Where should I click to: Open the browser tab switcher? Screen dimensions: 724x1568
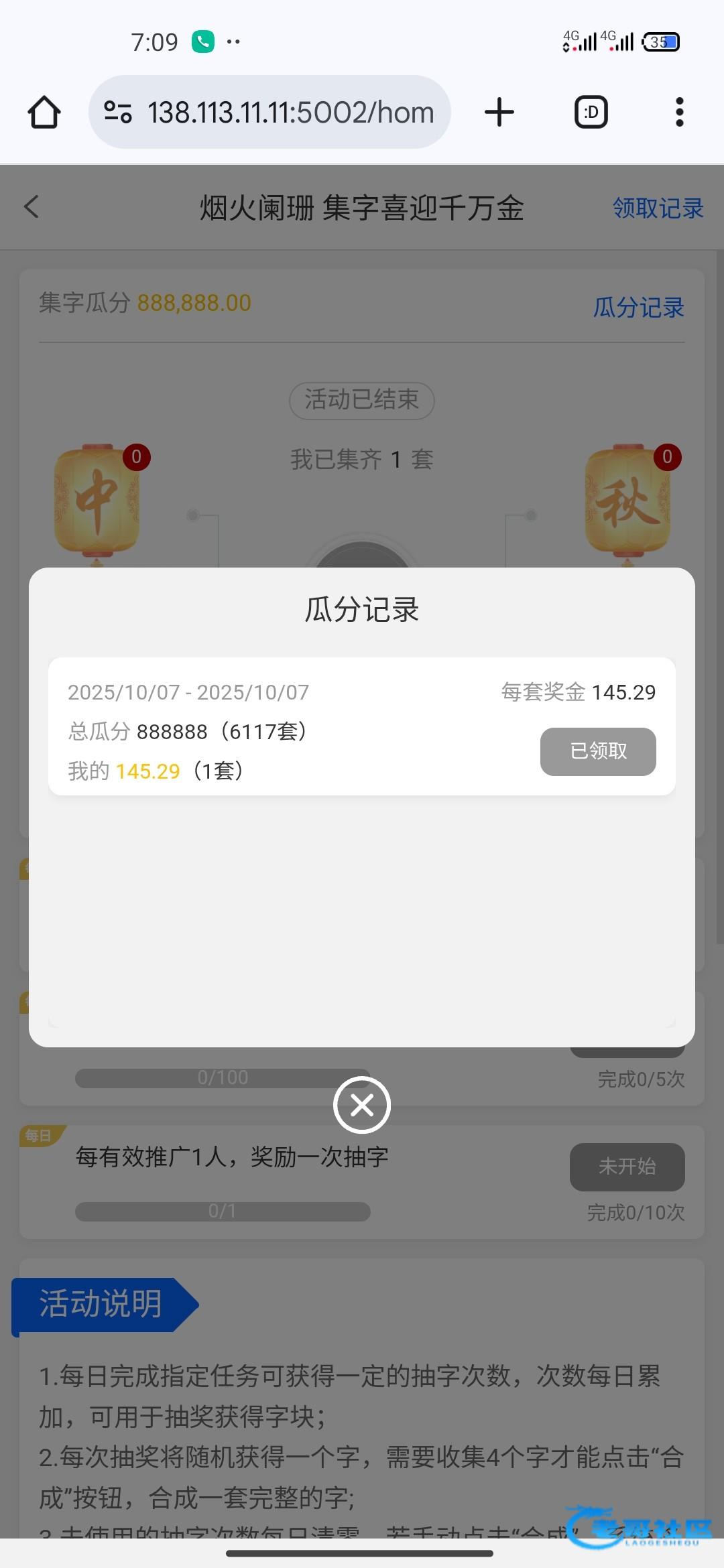[x=591, y=112]
